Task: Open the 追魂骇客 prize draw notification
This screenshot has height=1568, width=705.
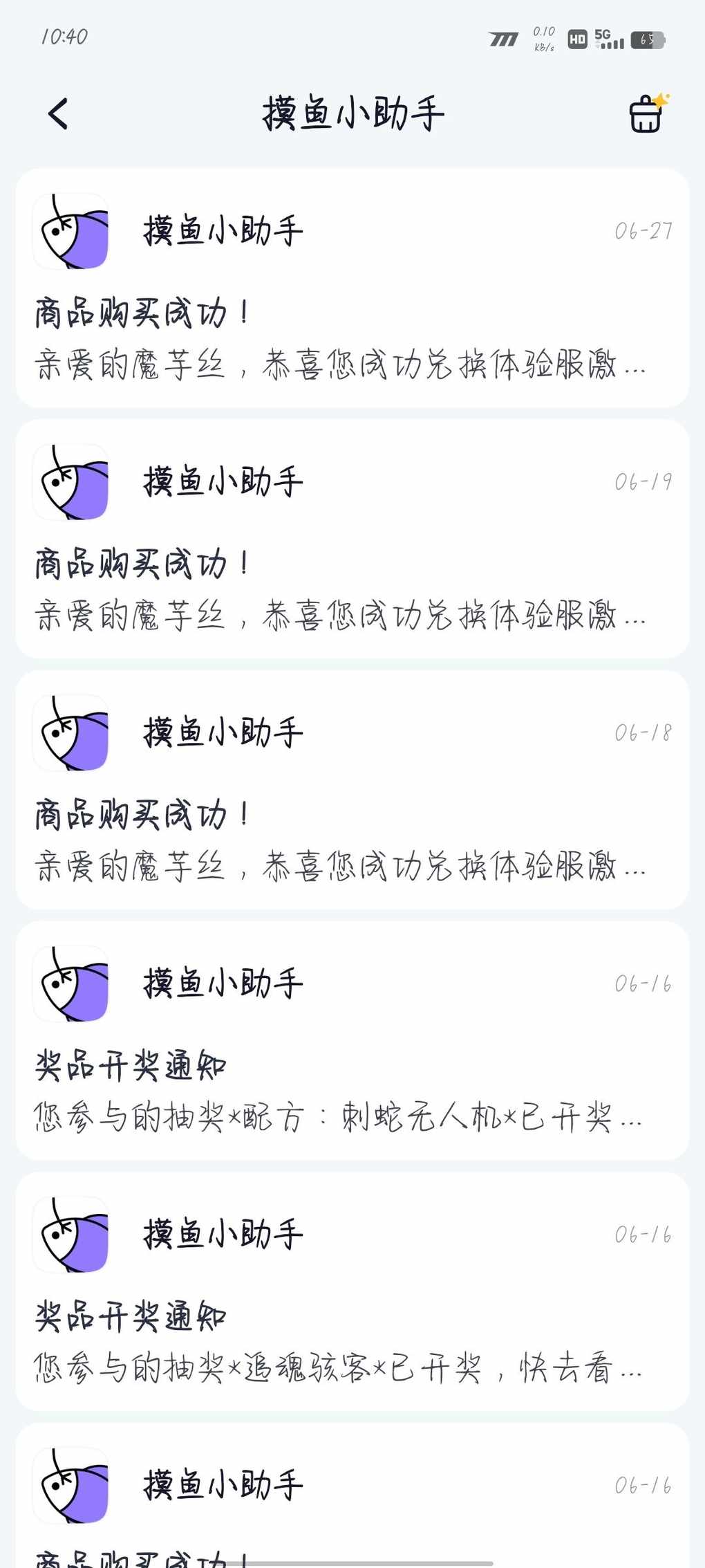Action: coord(352,1292)
